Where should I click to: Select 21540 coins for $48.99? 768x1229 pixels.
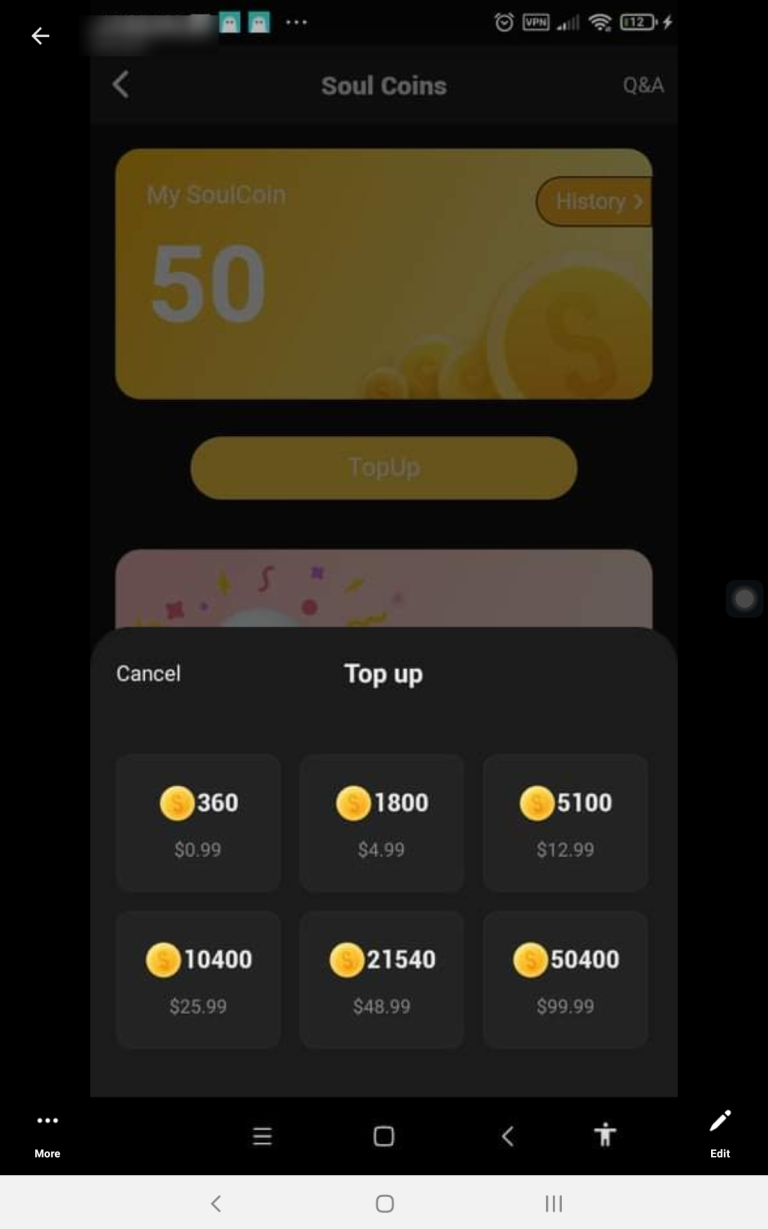[382, 980]
